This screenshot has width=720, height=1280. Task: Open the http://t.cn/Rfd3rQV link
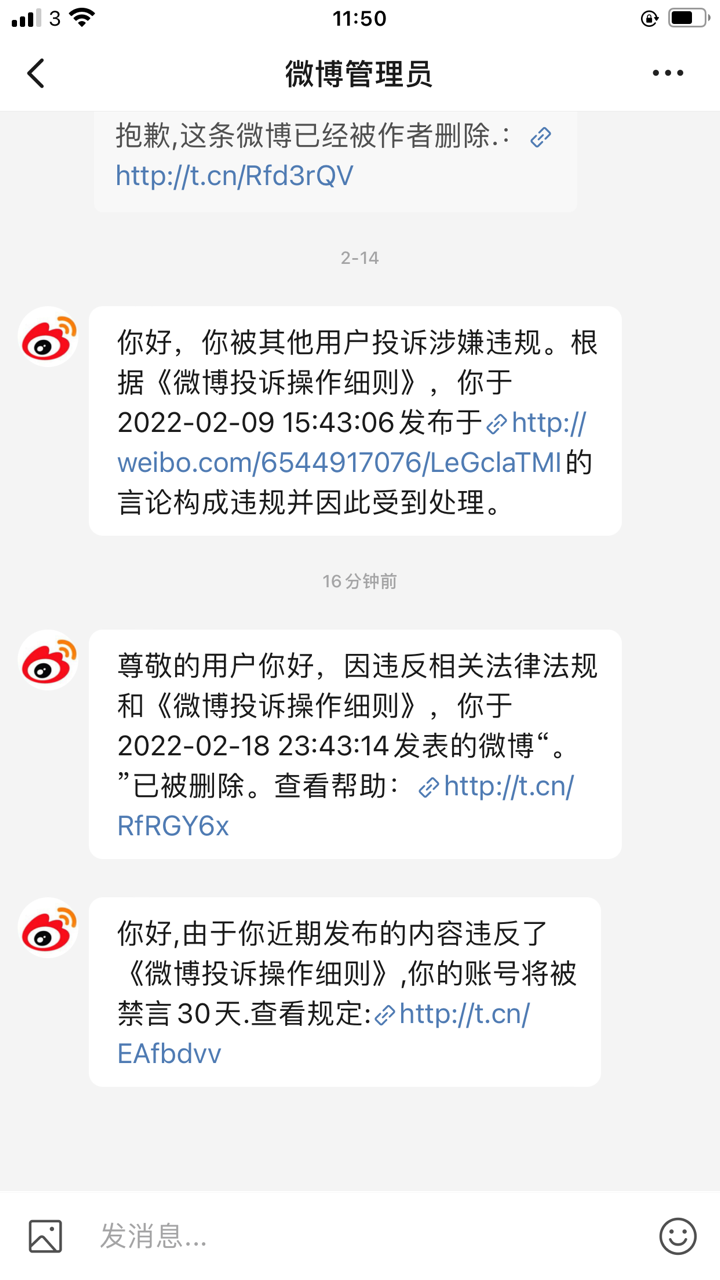pyautogui.click(x=234, y=176)
